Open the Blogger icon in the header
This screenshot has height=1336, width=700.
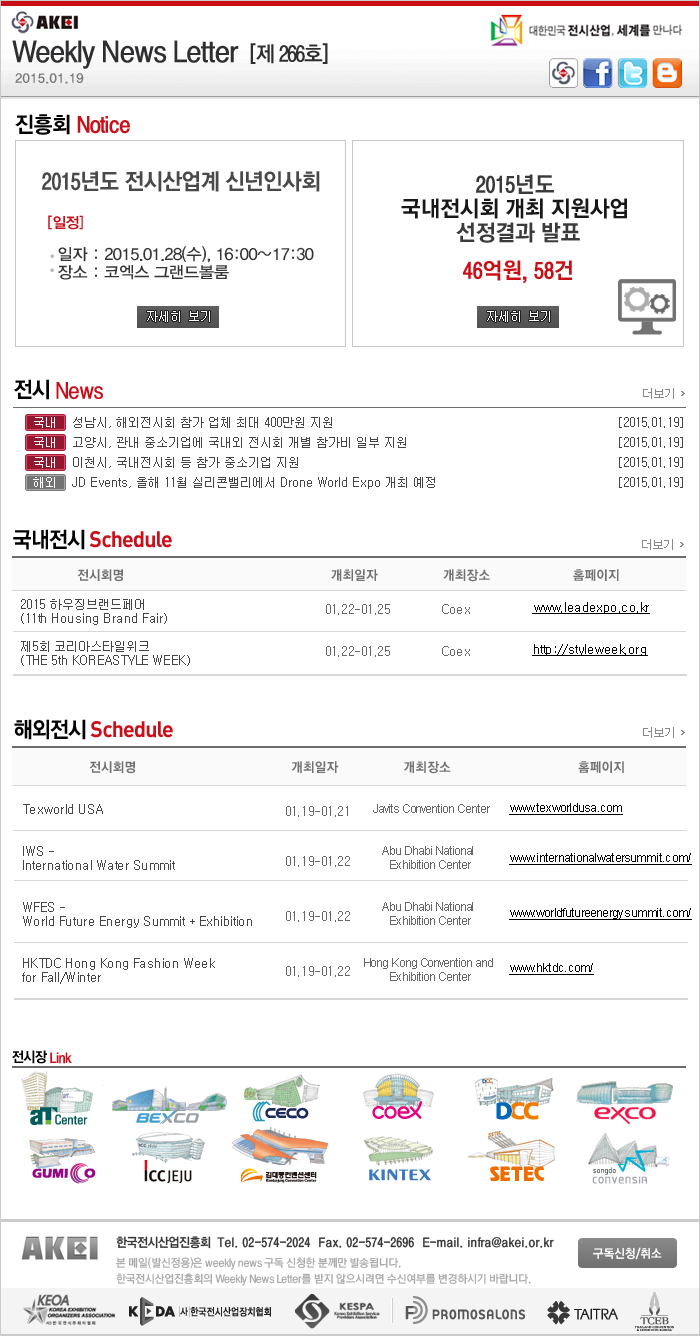tap(667, 73)
